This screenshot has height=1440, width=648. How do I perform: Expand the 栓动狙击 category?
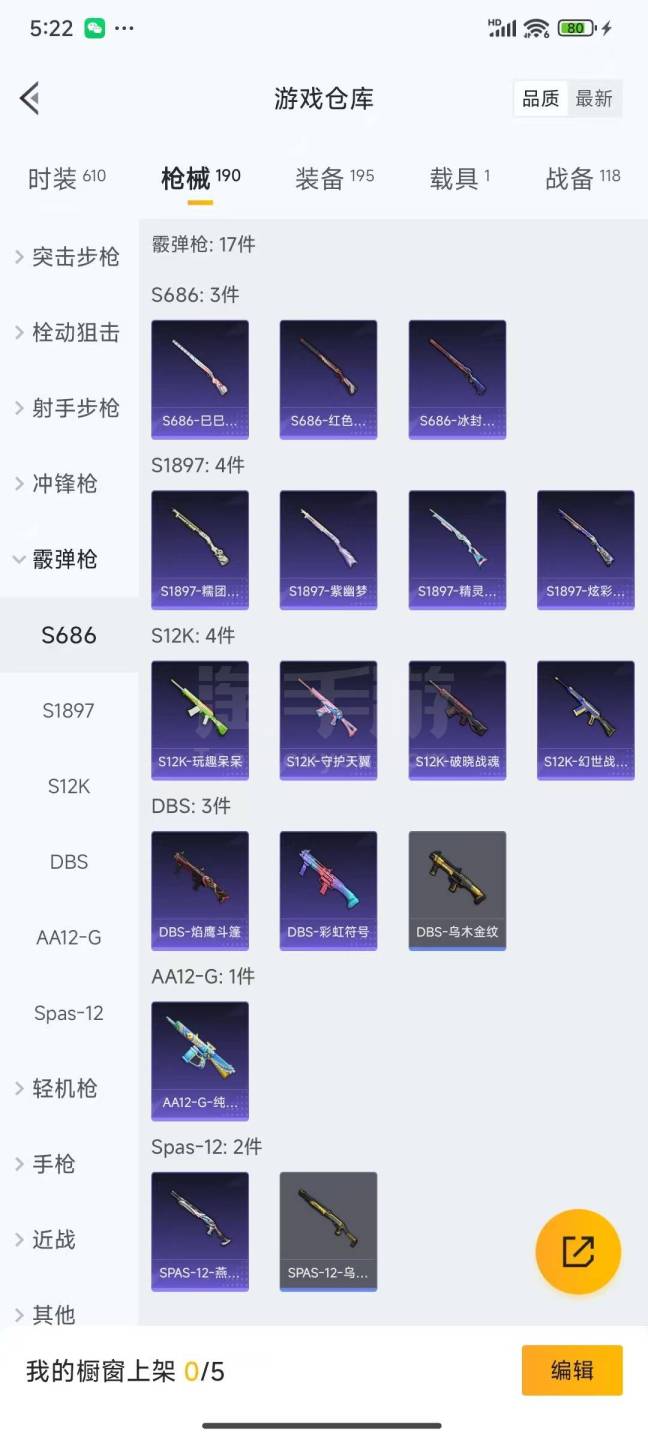[68, 333]
